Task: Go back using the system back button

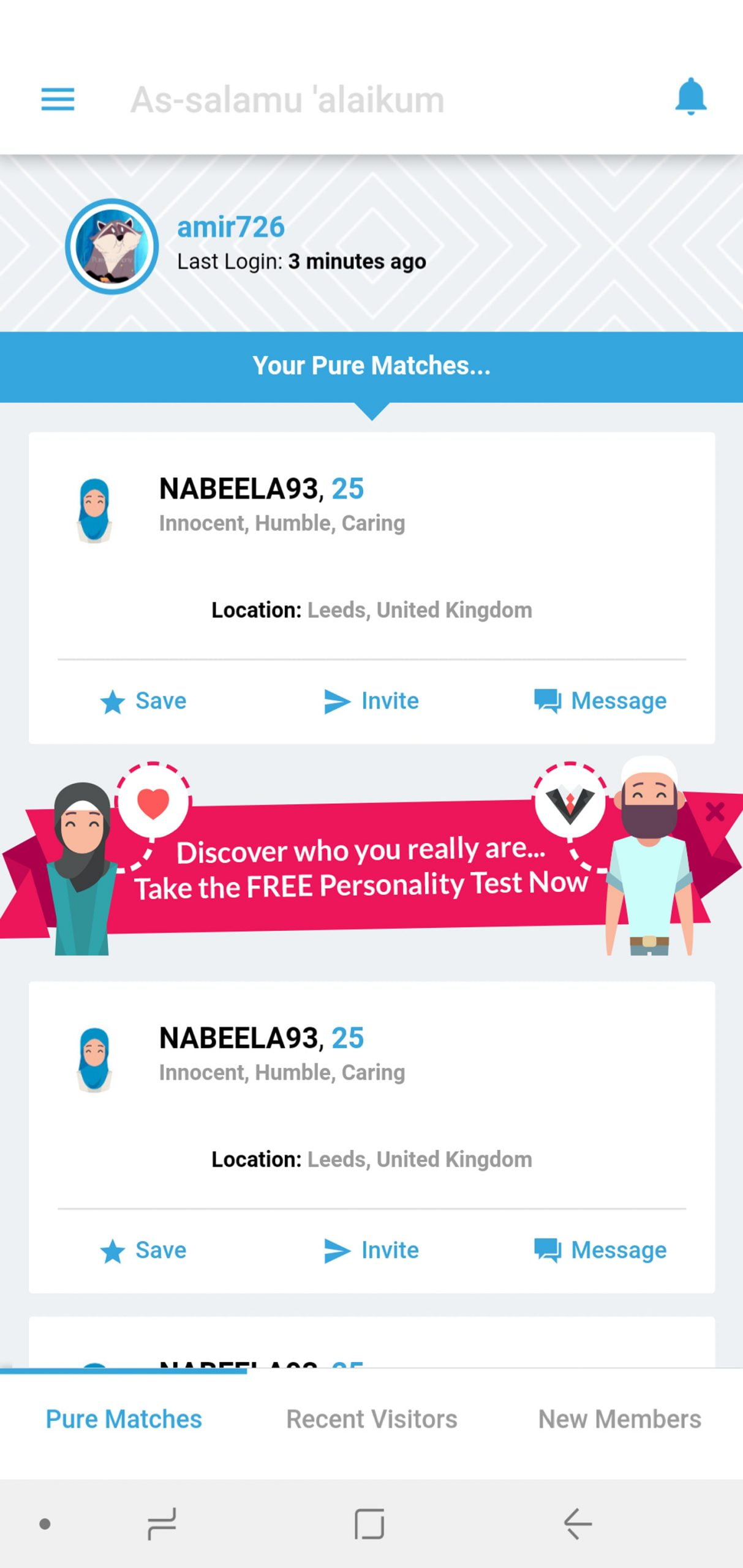Action: pos(577,1524)
